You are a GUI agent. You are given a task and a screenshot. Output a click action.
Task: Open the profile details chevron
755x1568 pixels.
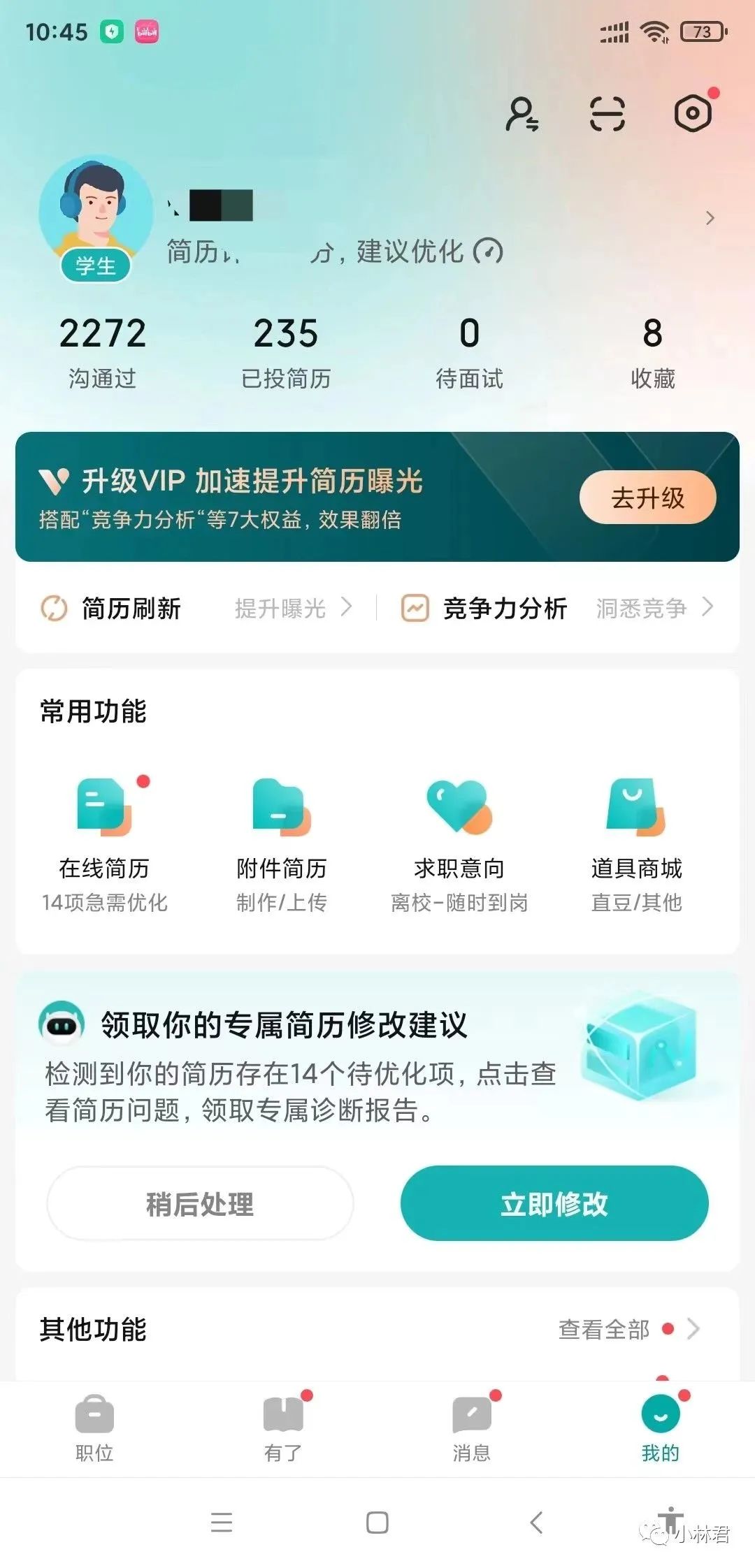(x=710, y=218)
